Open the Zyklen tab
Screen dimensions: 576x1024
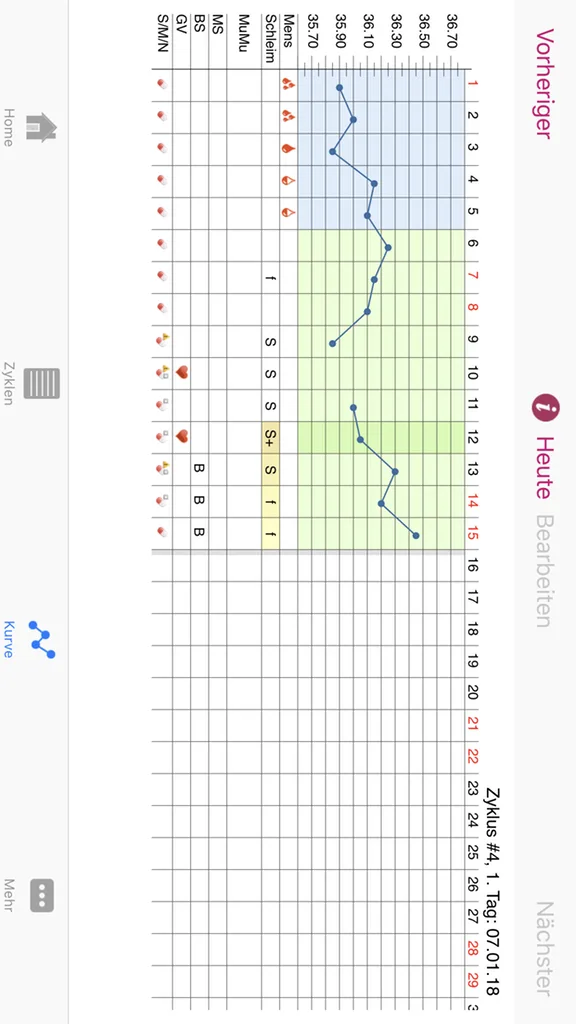(31, 383)
